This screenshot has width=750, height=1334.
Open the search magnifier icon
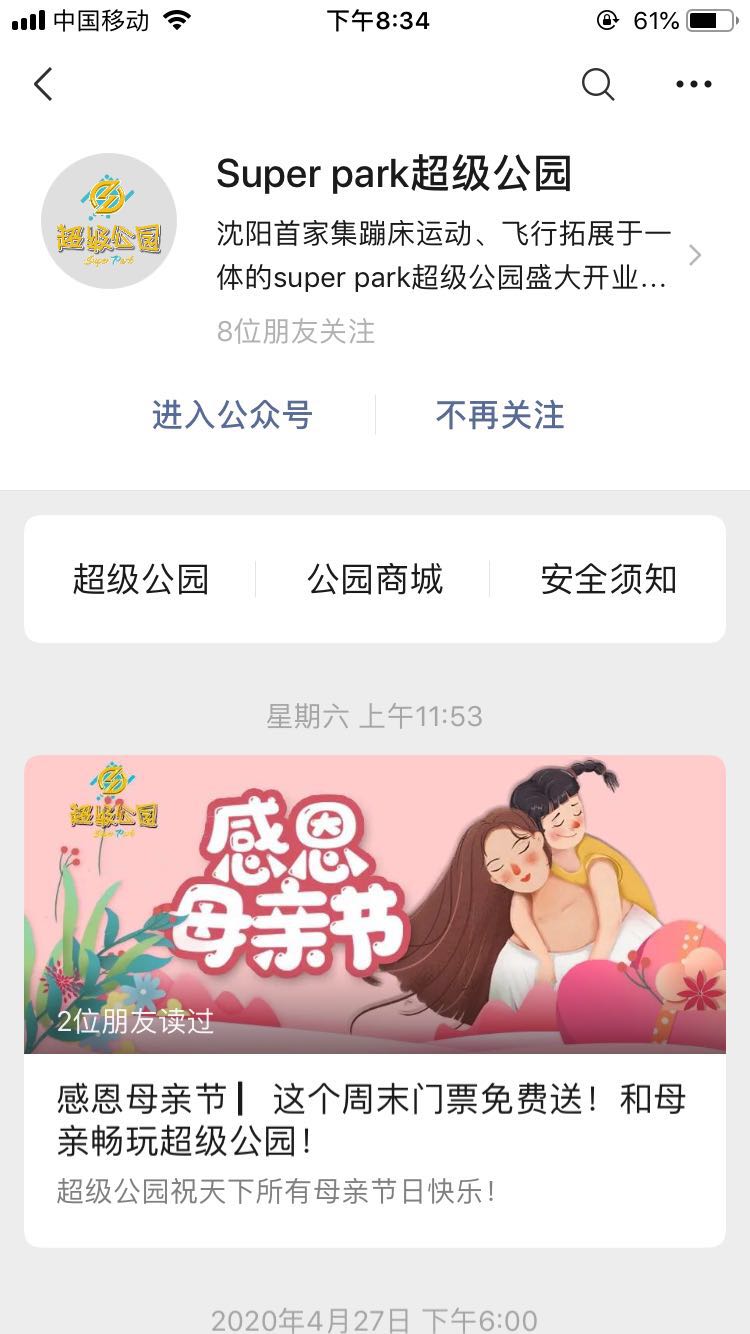pos(597,85)
